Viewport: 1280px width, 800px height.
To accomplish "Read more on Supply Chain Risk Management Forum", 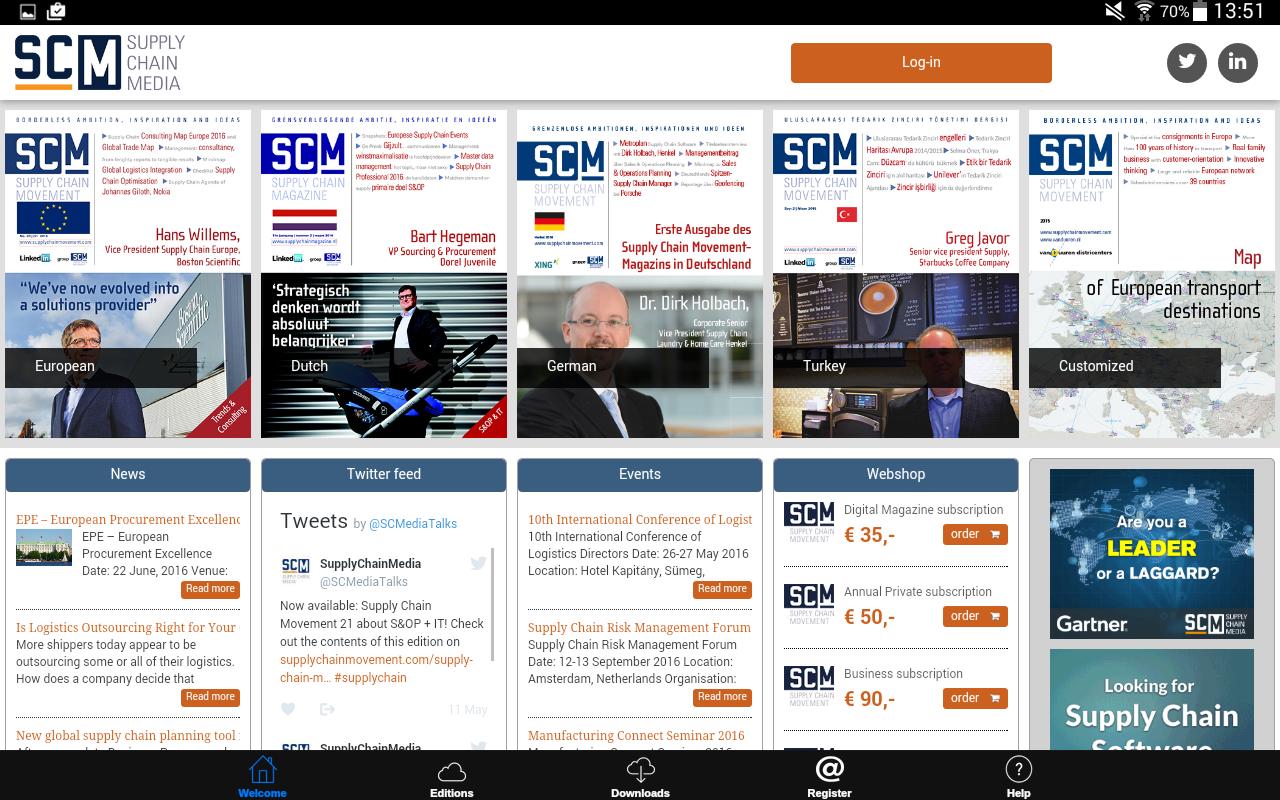I will pyautogui.click(x=722, y=697).
